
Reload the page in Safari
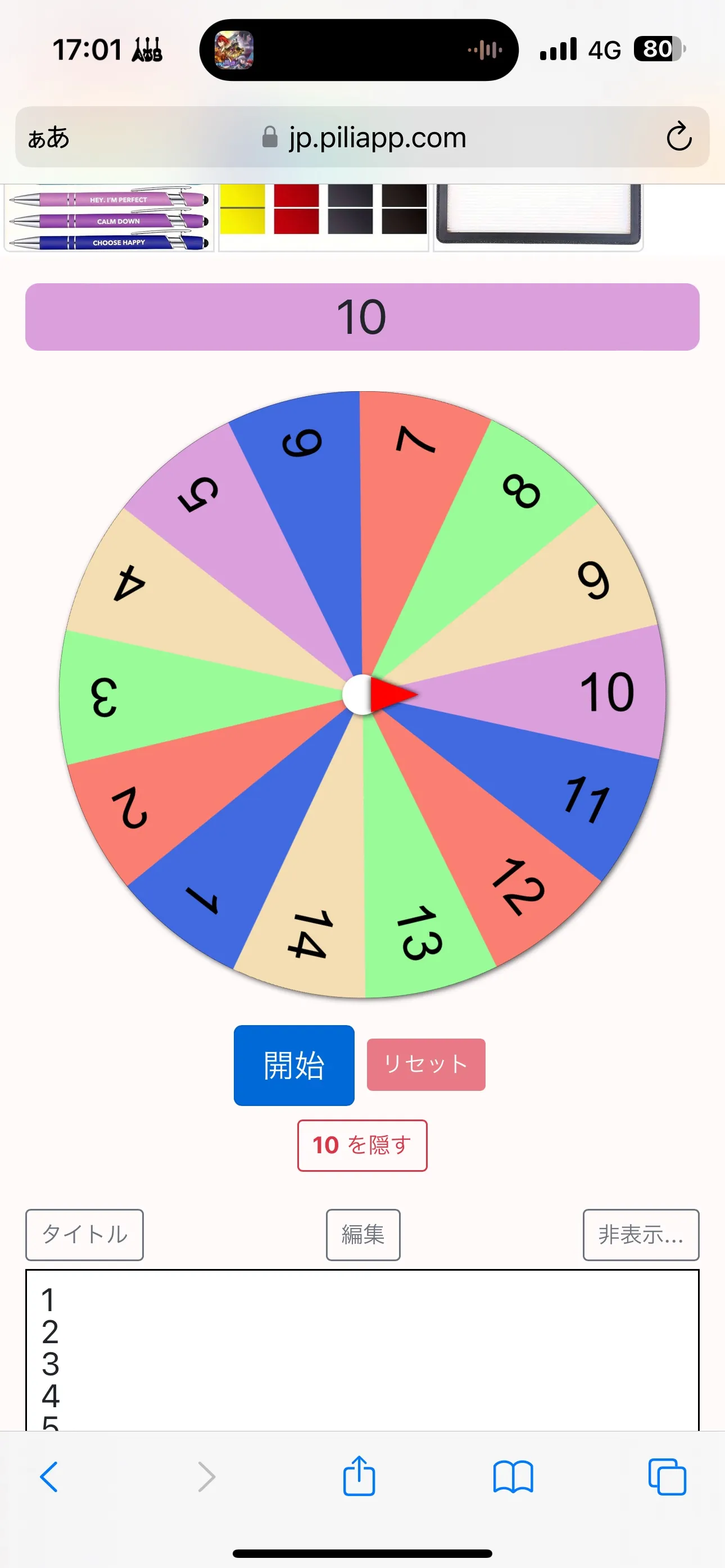point(678,137)
